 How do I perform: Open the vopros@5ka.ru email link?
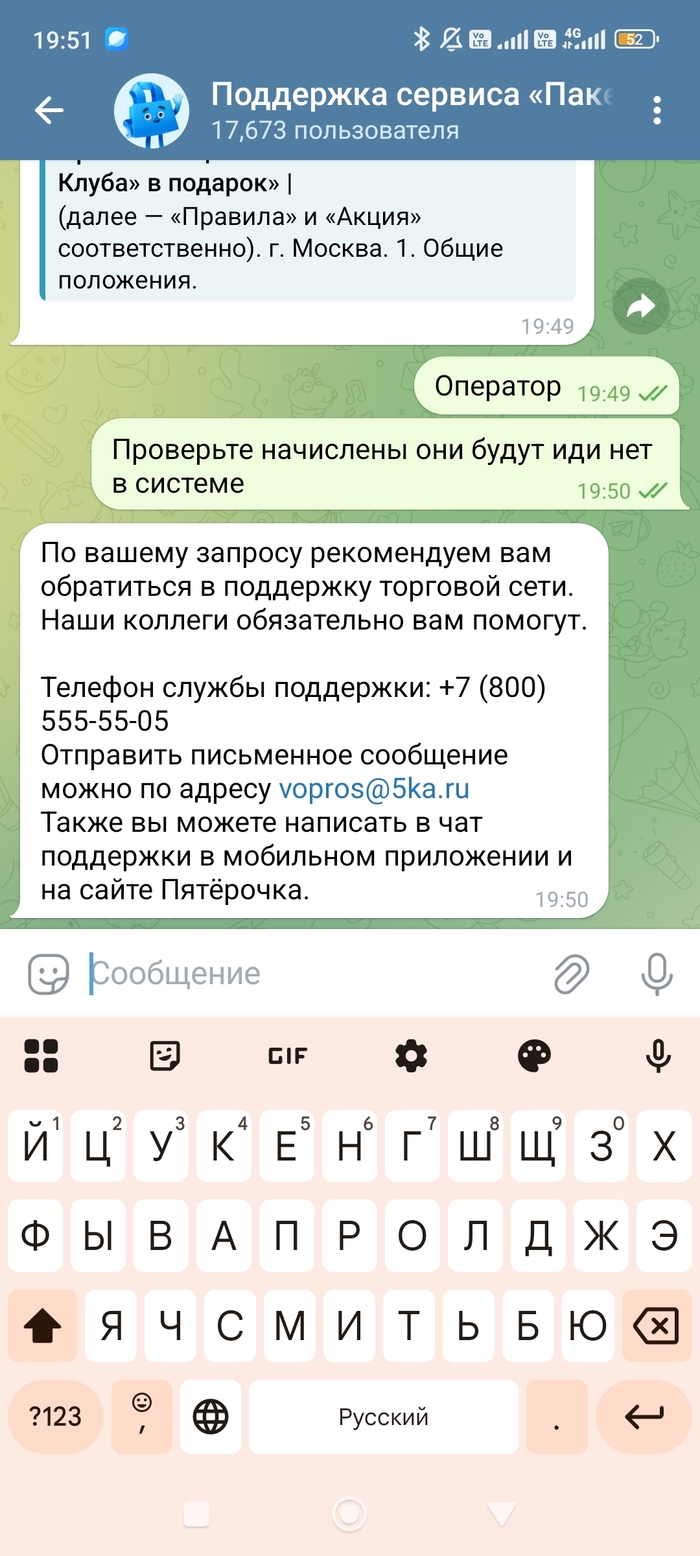click(x=374, y=789)
